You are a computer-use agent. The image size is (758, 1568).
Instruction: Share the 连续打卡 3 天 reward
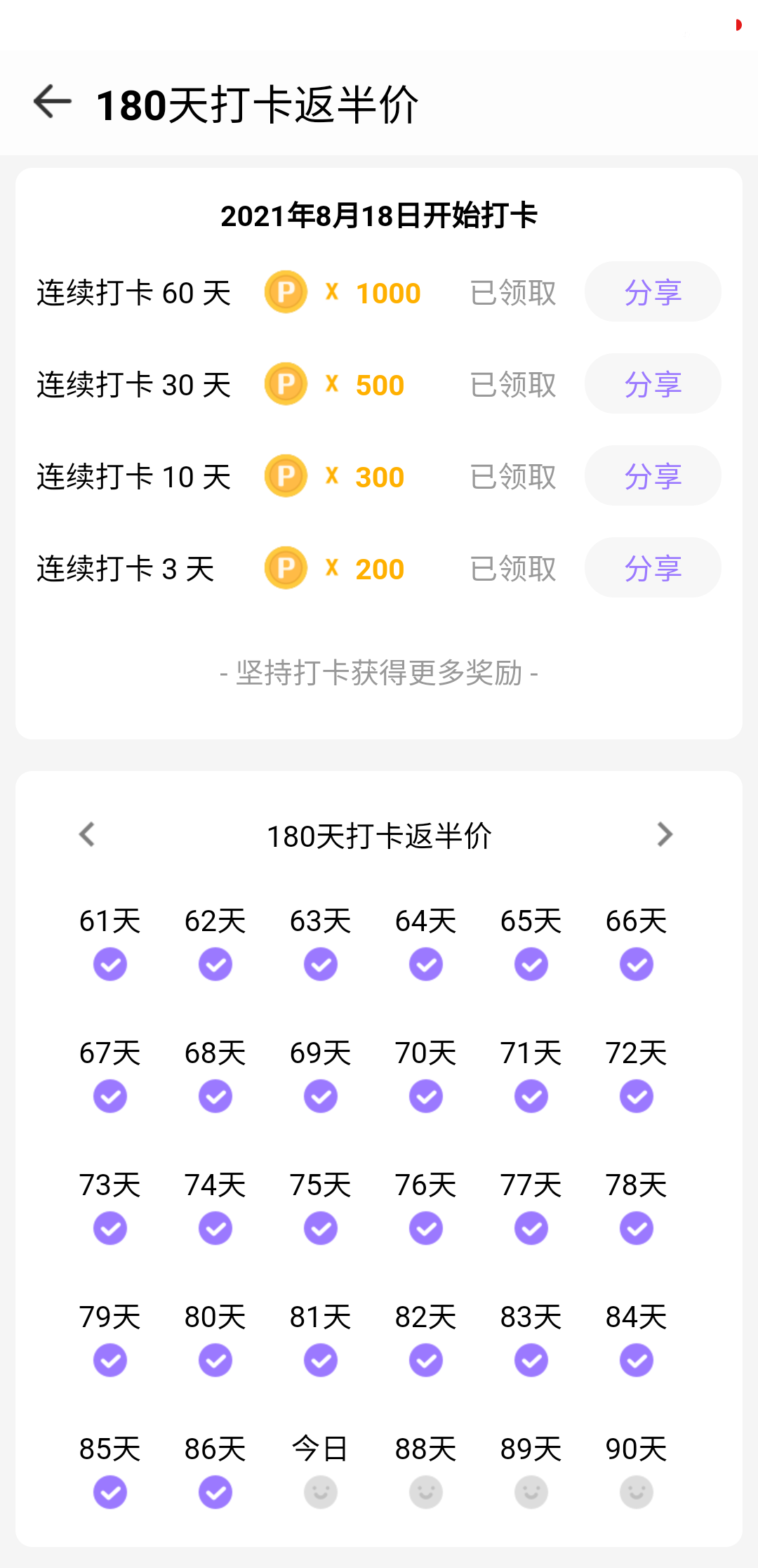pyautogui.click(x=653, y=568)
